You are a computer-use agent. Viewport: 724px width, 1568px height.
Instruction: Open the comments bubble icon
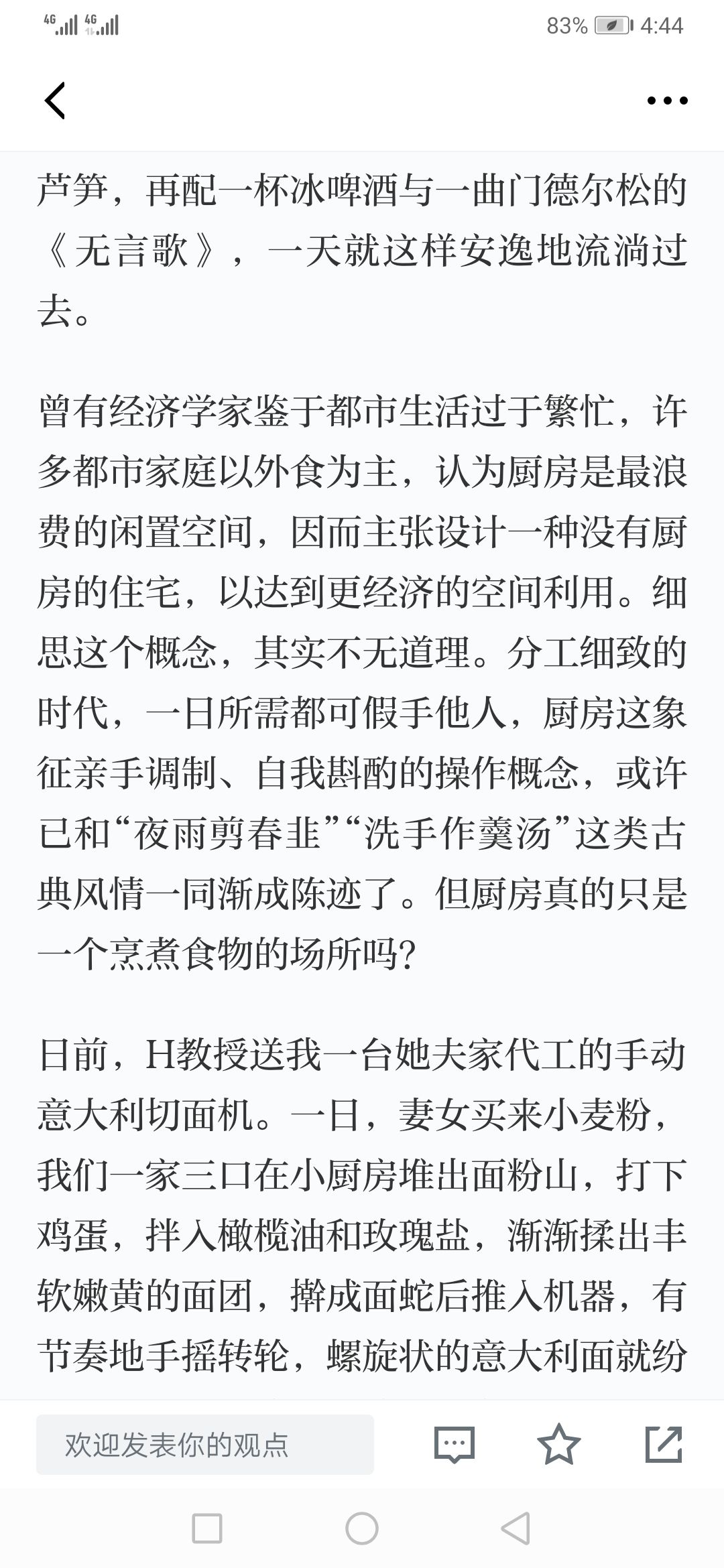[455, 1445]
